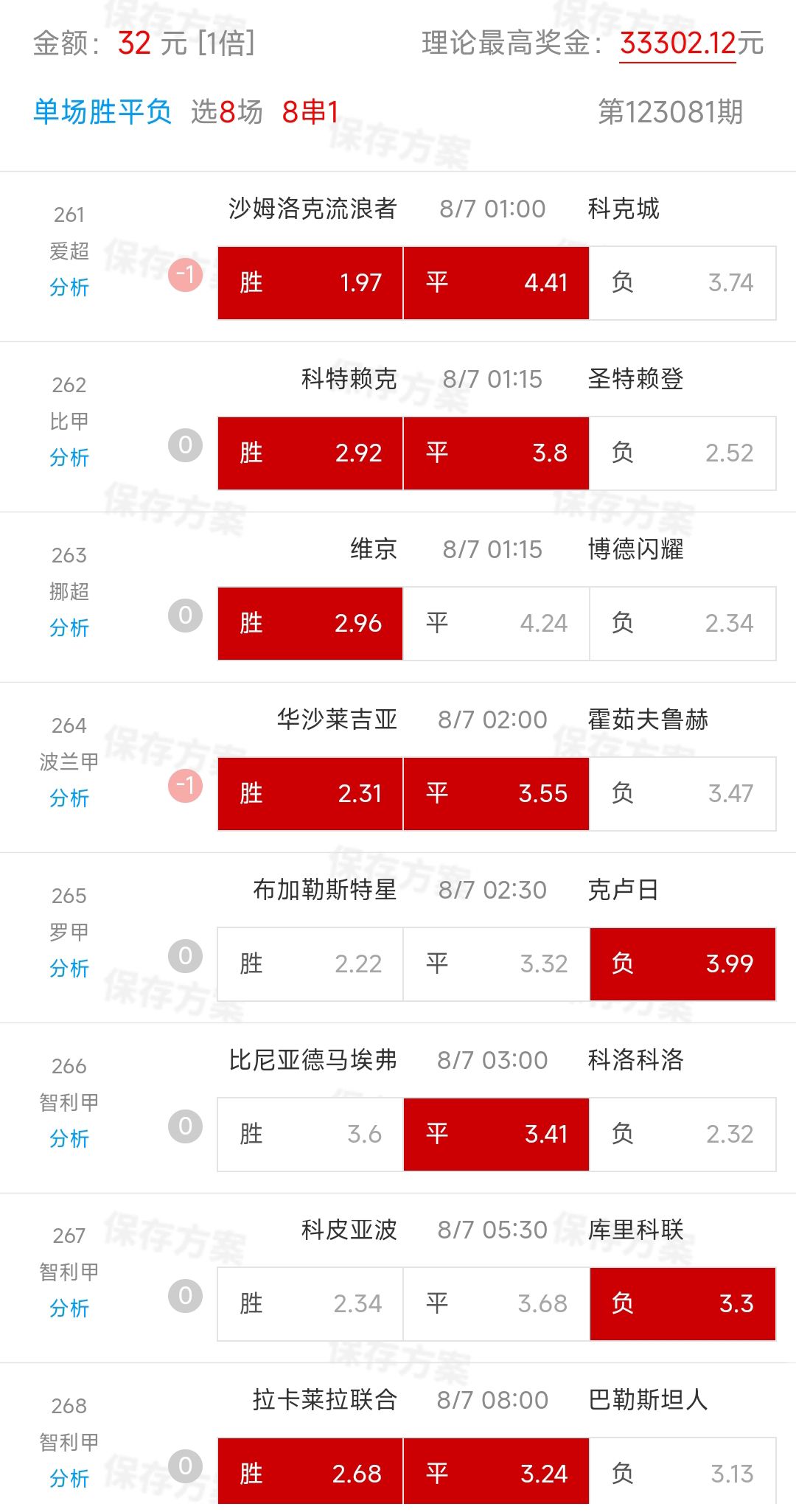Open 分析 for match 265 罗甲
Image resolution: width=796 pixels, height=1512 pixels.
[x=69, y=969]
